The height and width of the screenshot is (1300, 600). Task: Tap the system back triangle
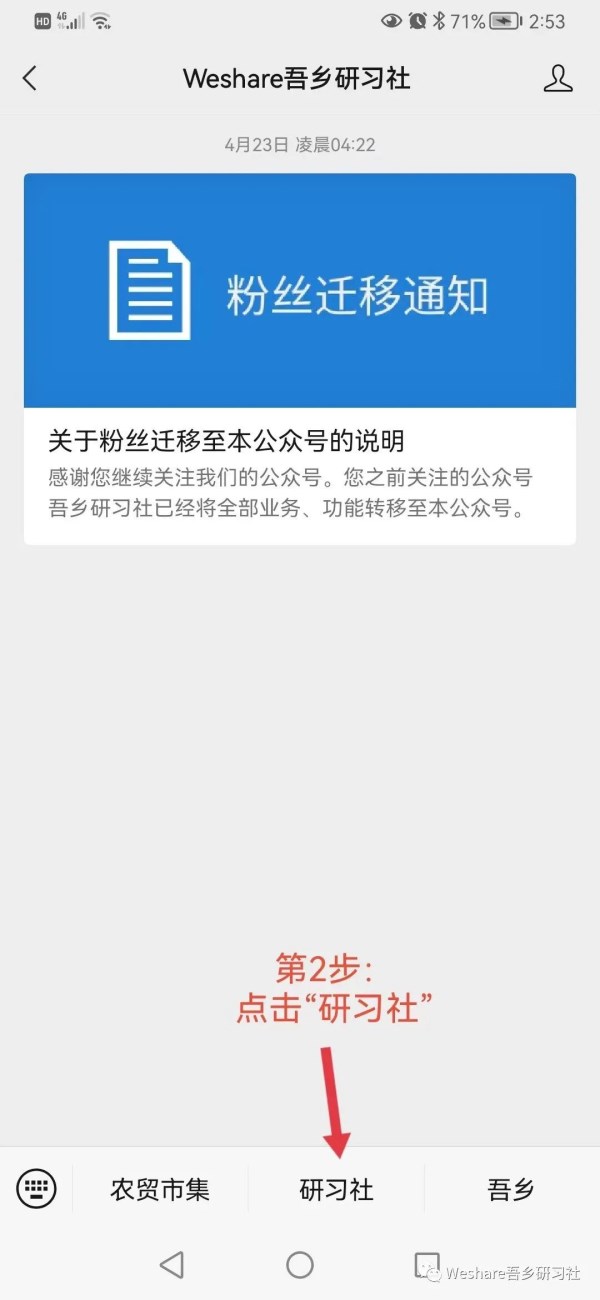click(x=172, y=1265)
